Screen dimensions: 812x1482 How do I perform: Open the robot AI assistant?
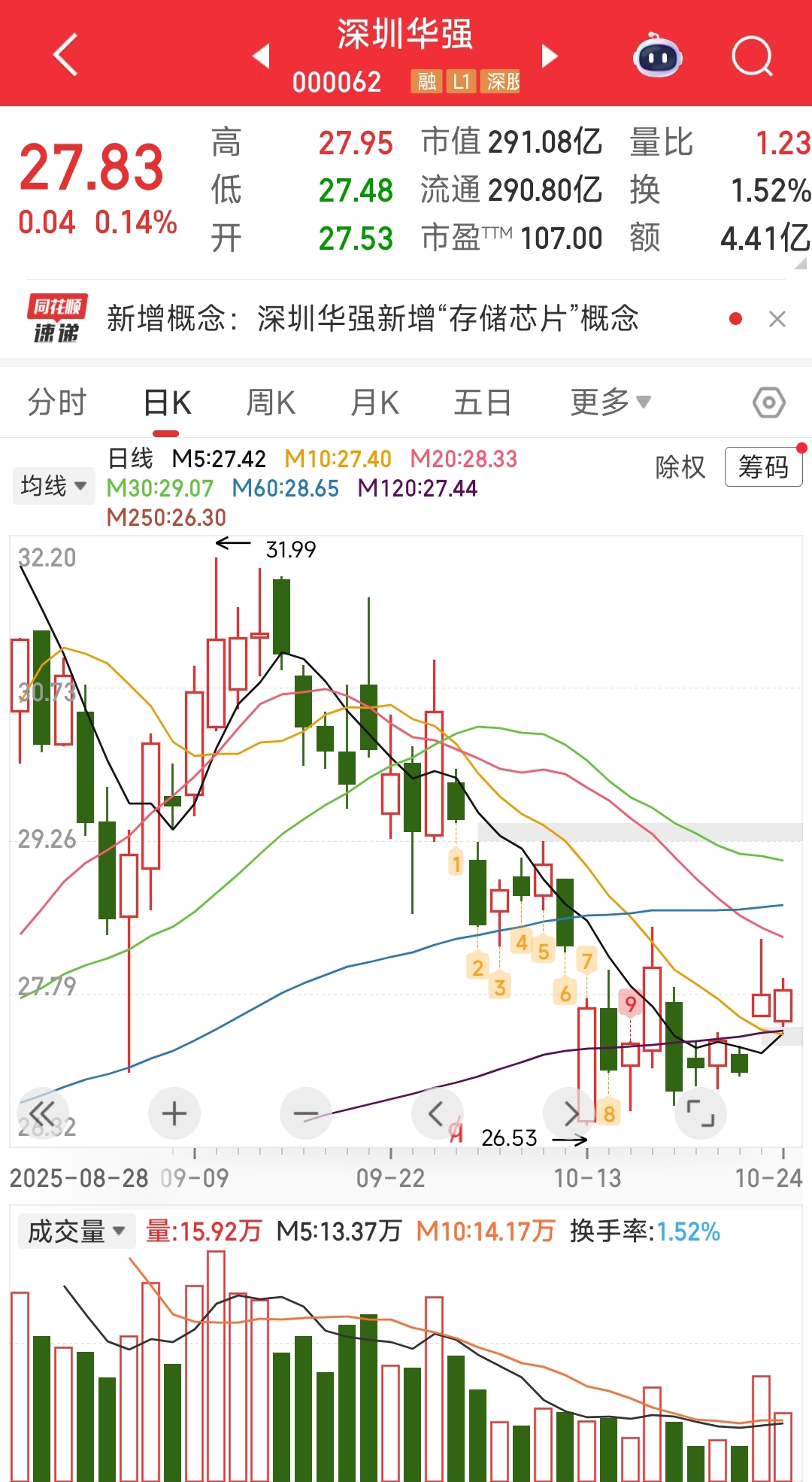tap(658, 56)
